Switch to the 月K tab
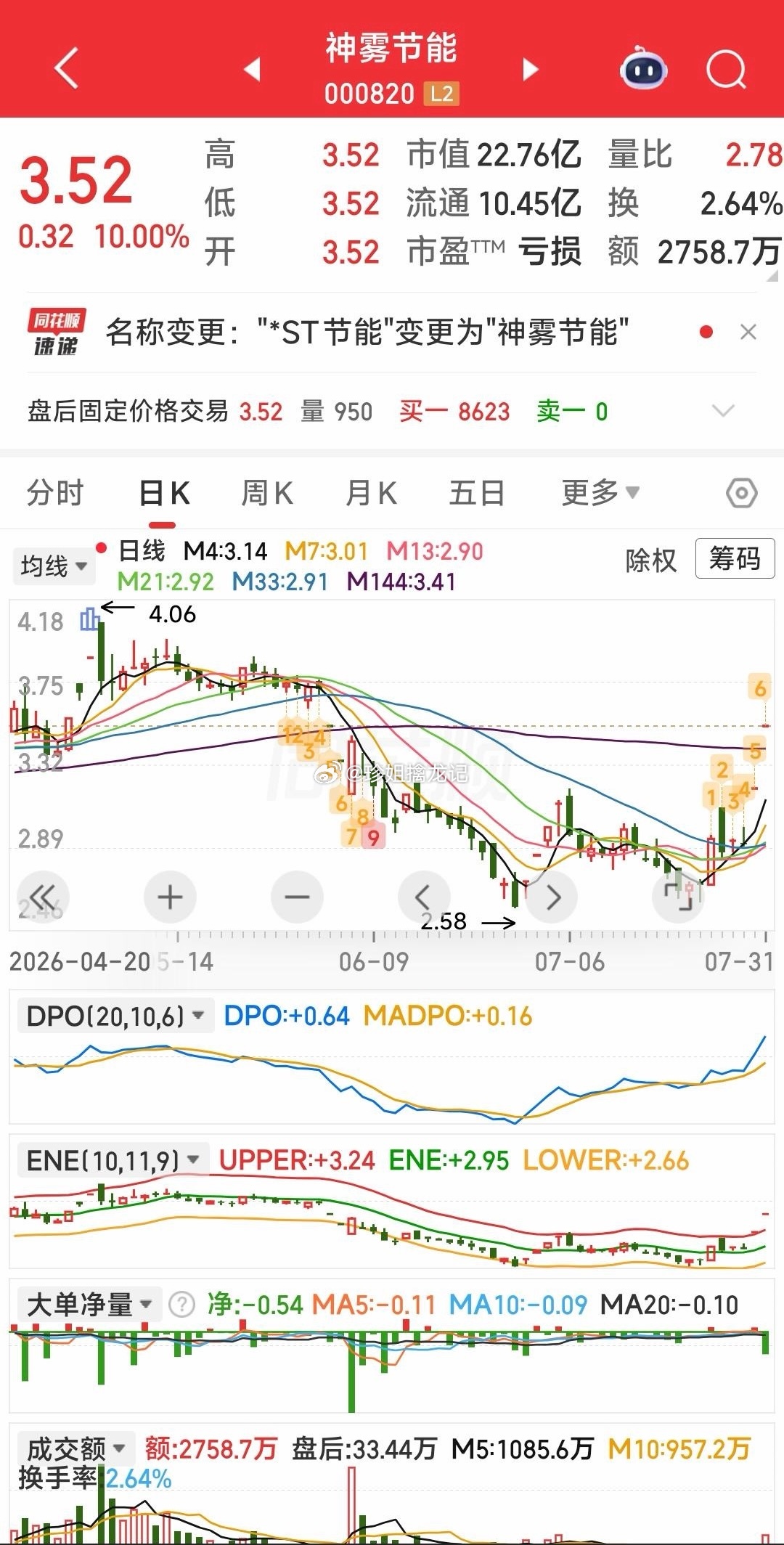 pos(371,493)
